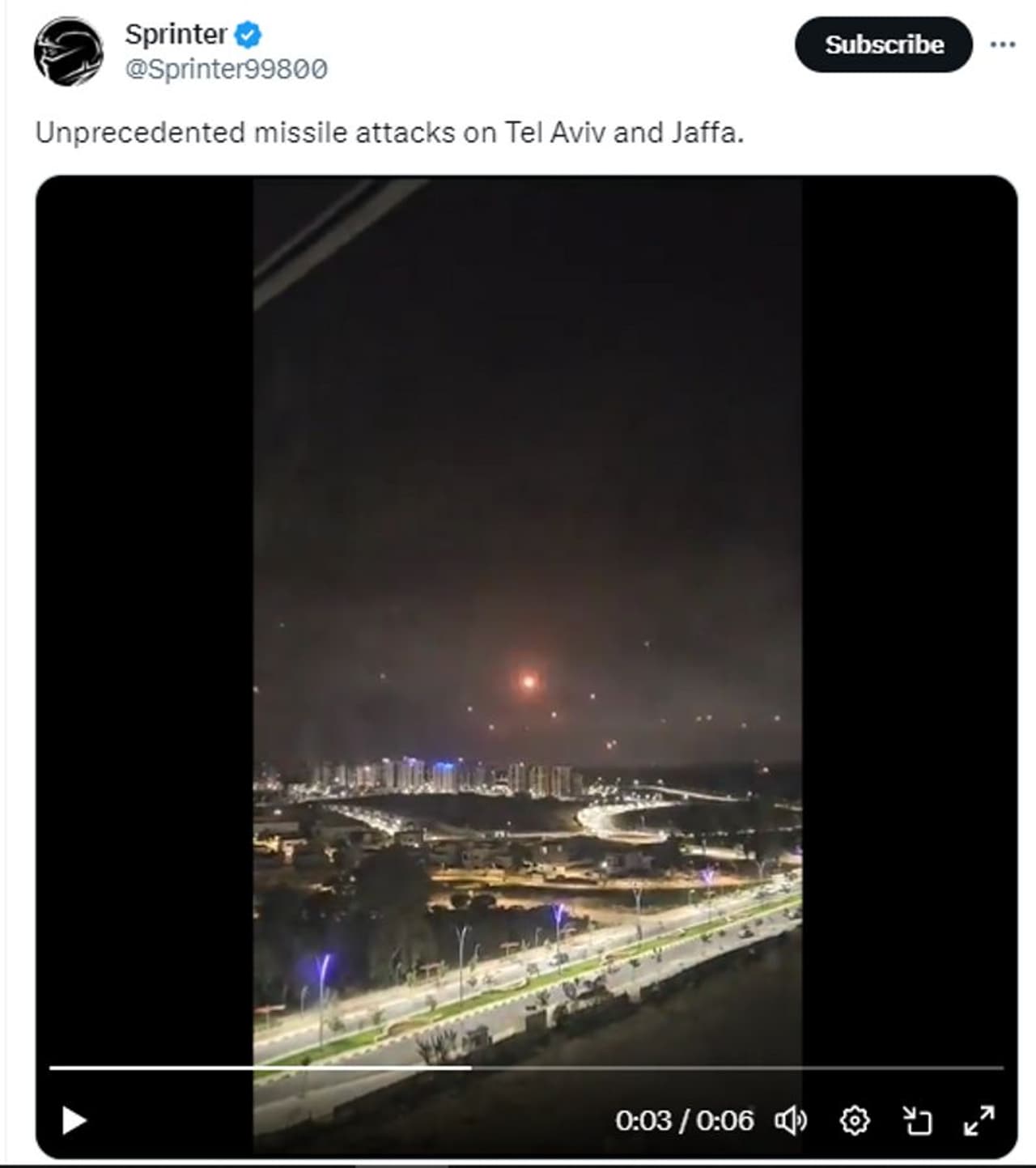Mute the video sound
The width and height of the screenshot is (1036, 1168).
coord(790,1121)
